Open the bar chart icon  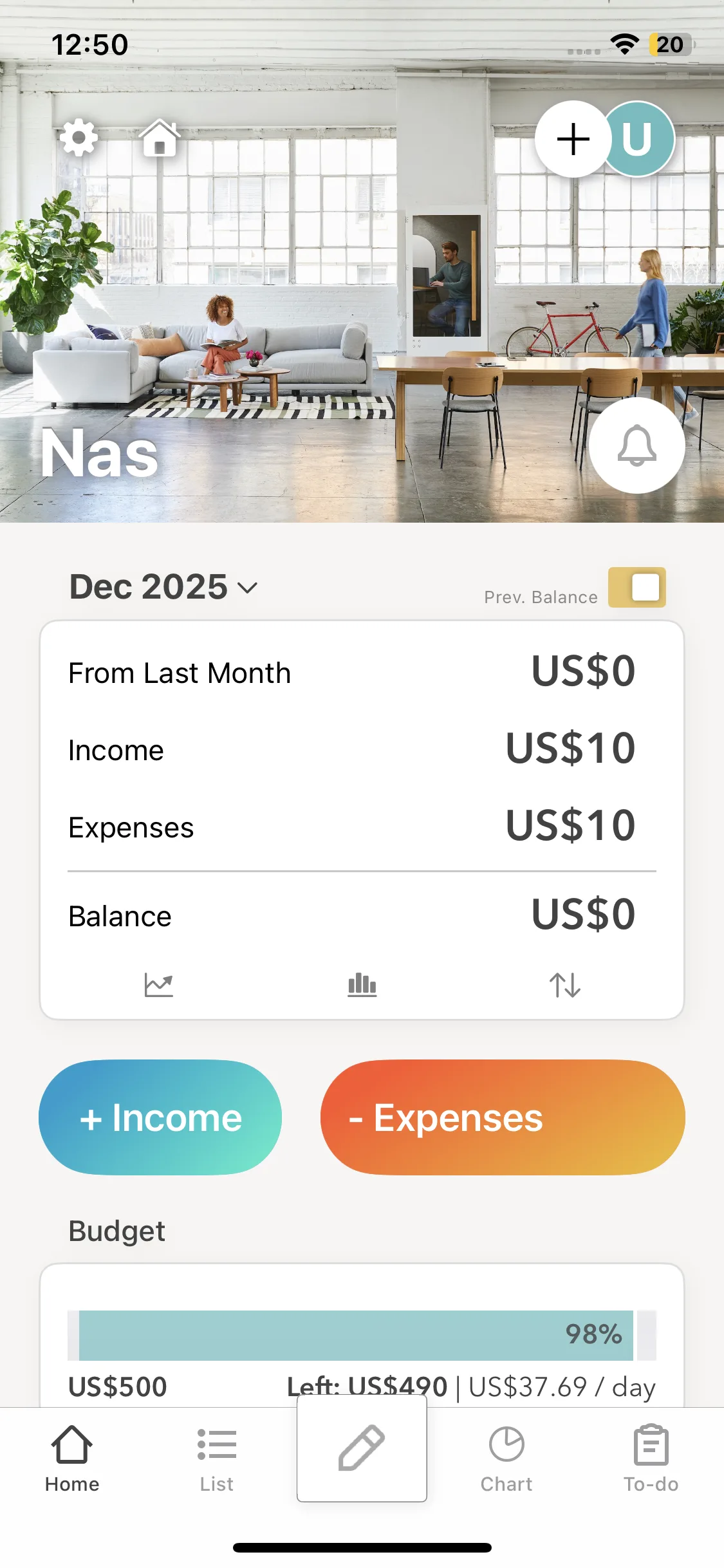(x=362, y=985)
